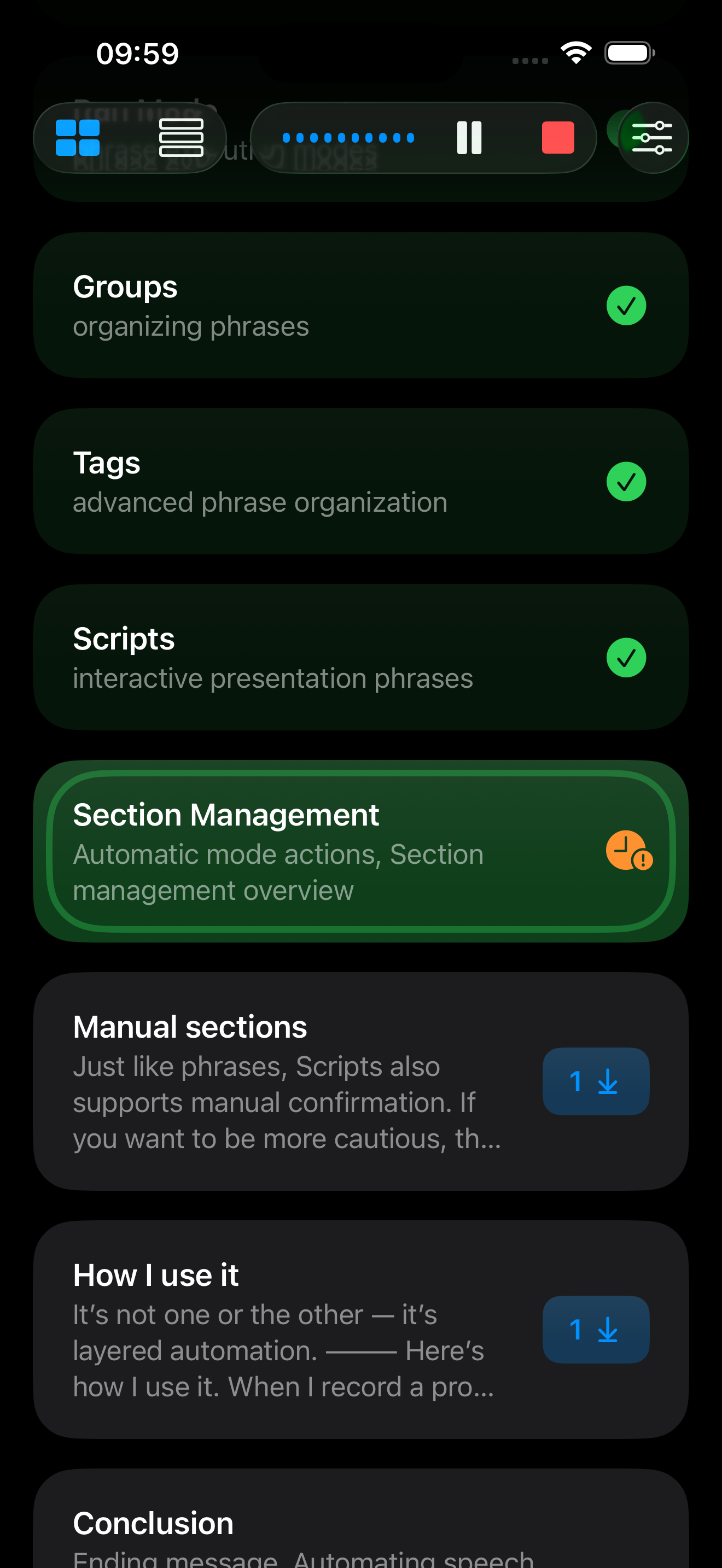The height and width of the screenshot is (1568, 722).
Task: Open the Scripts section card
Action: tap(304, 657)
